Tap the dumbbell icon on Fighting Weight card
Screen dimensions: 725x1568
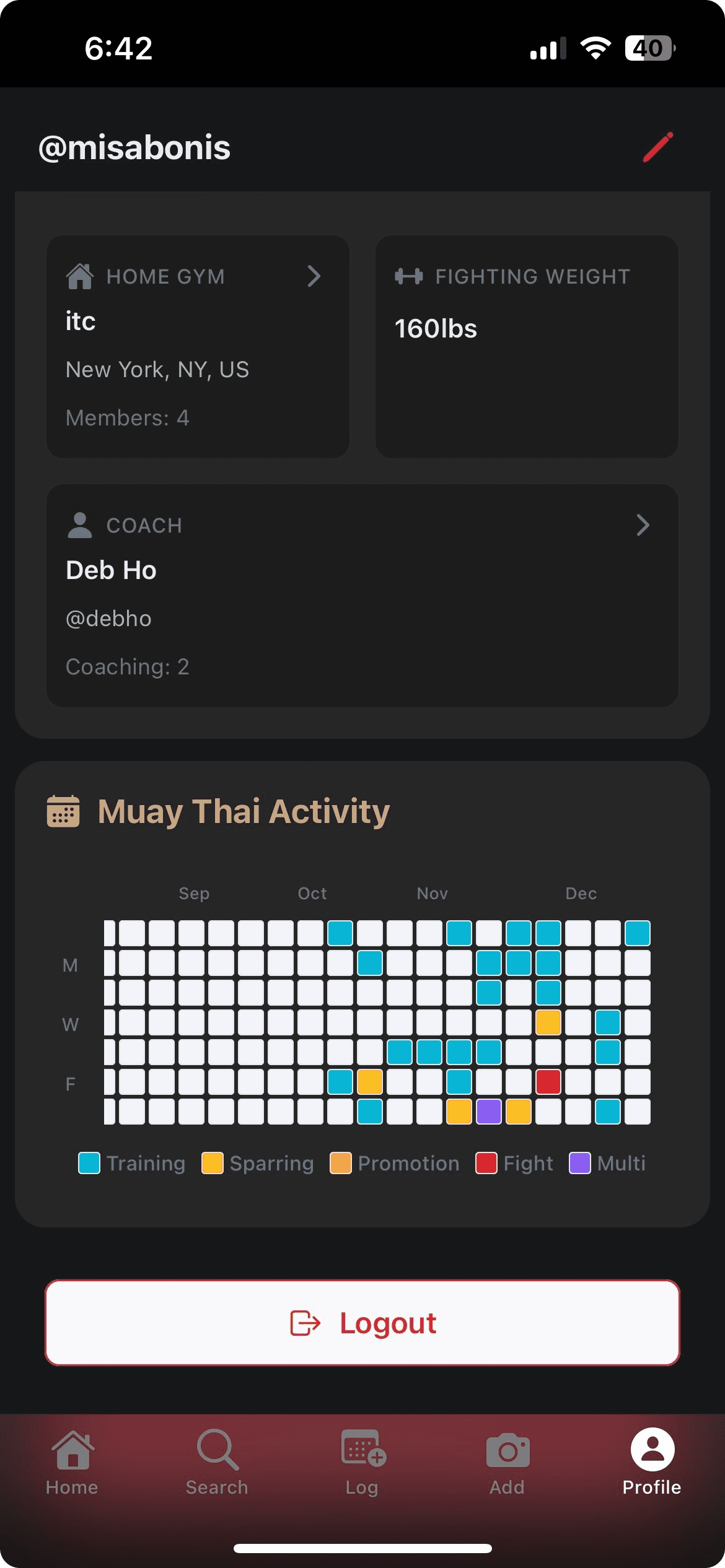click(411, 276)
